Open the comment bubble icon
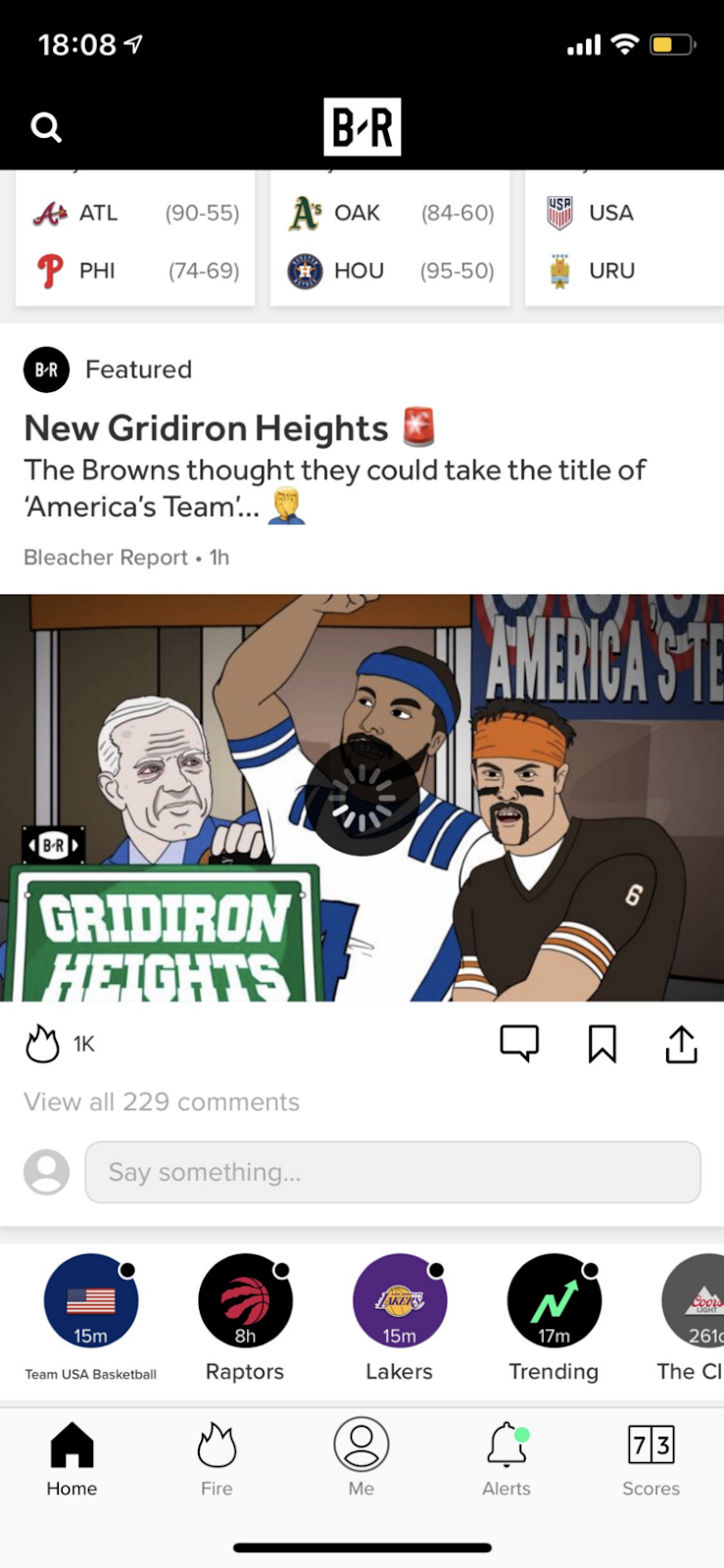 point(519,1044)
